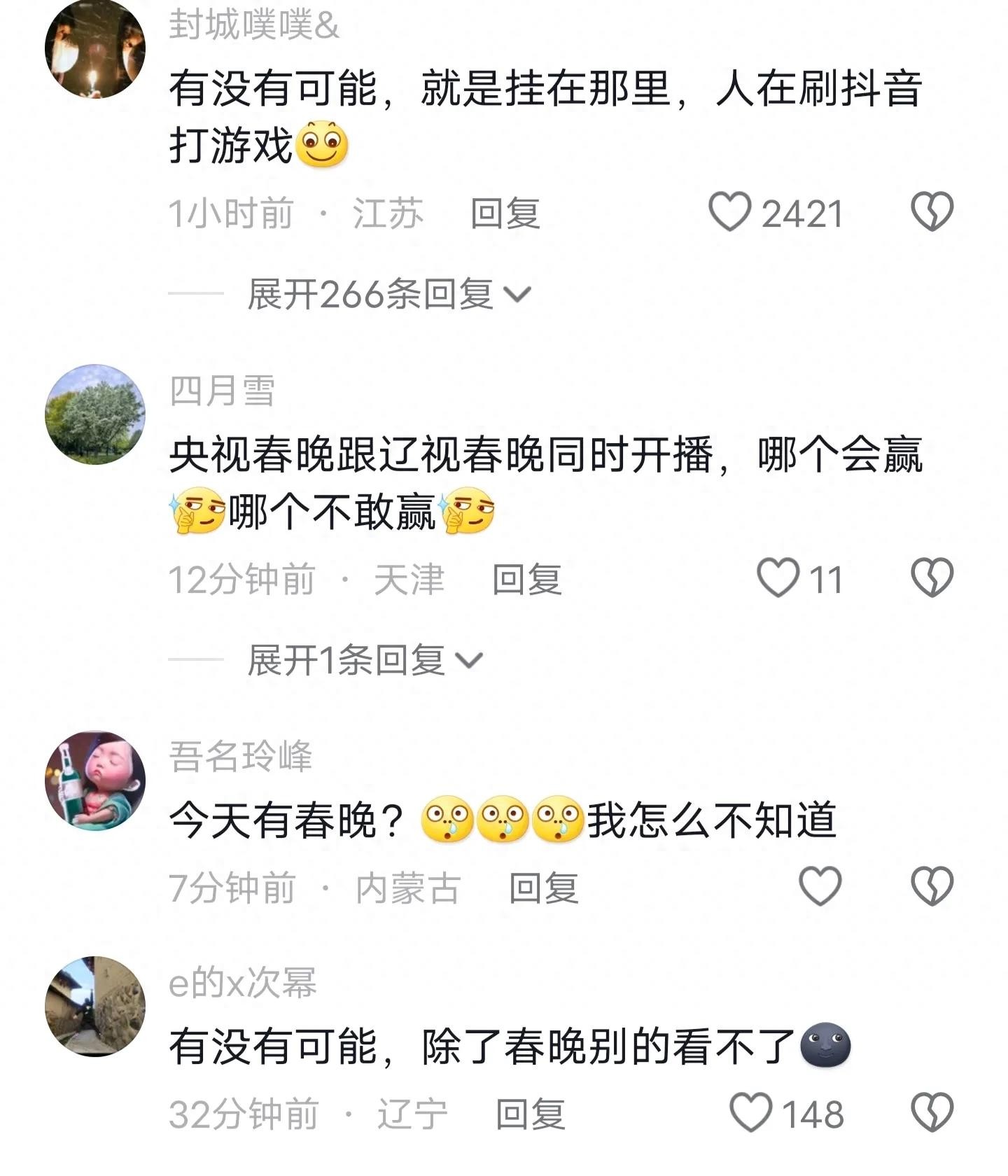Expand 266 replies under 封城噗噗&'s comment
Screen dimensions: 1008x1176
pyautogui.click(x=388, y=294)
